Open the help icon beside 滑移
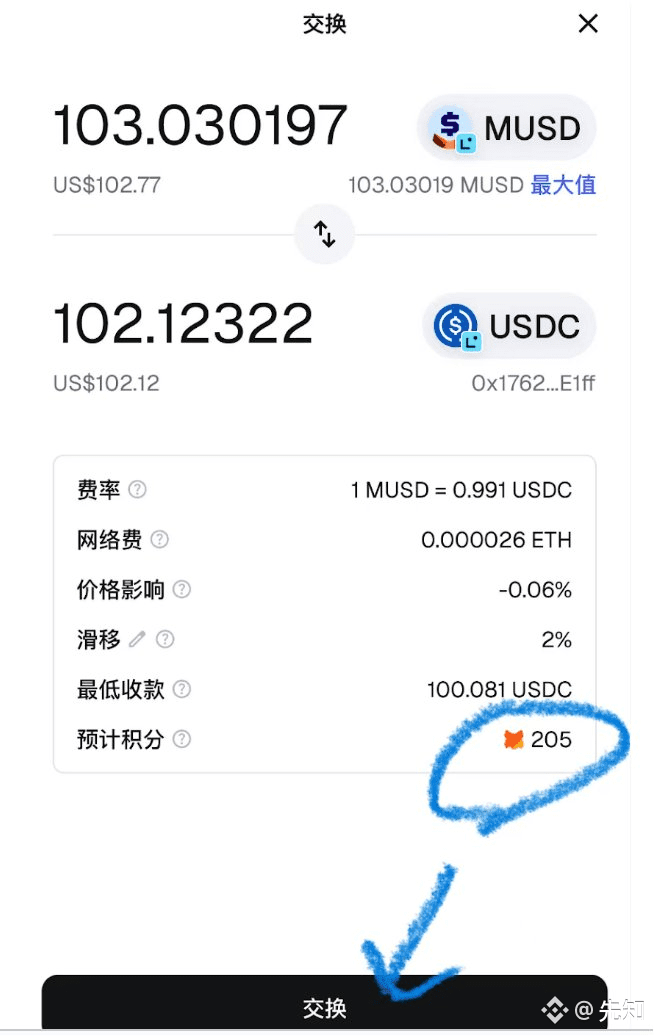 (166, 640)
